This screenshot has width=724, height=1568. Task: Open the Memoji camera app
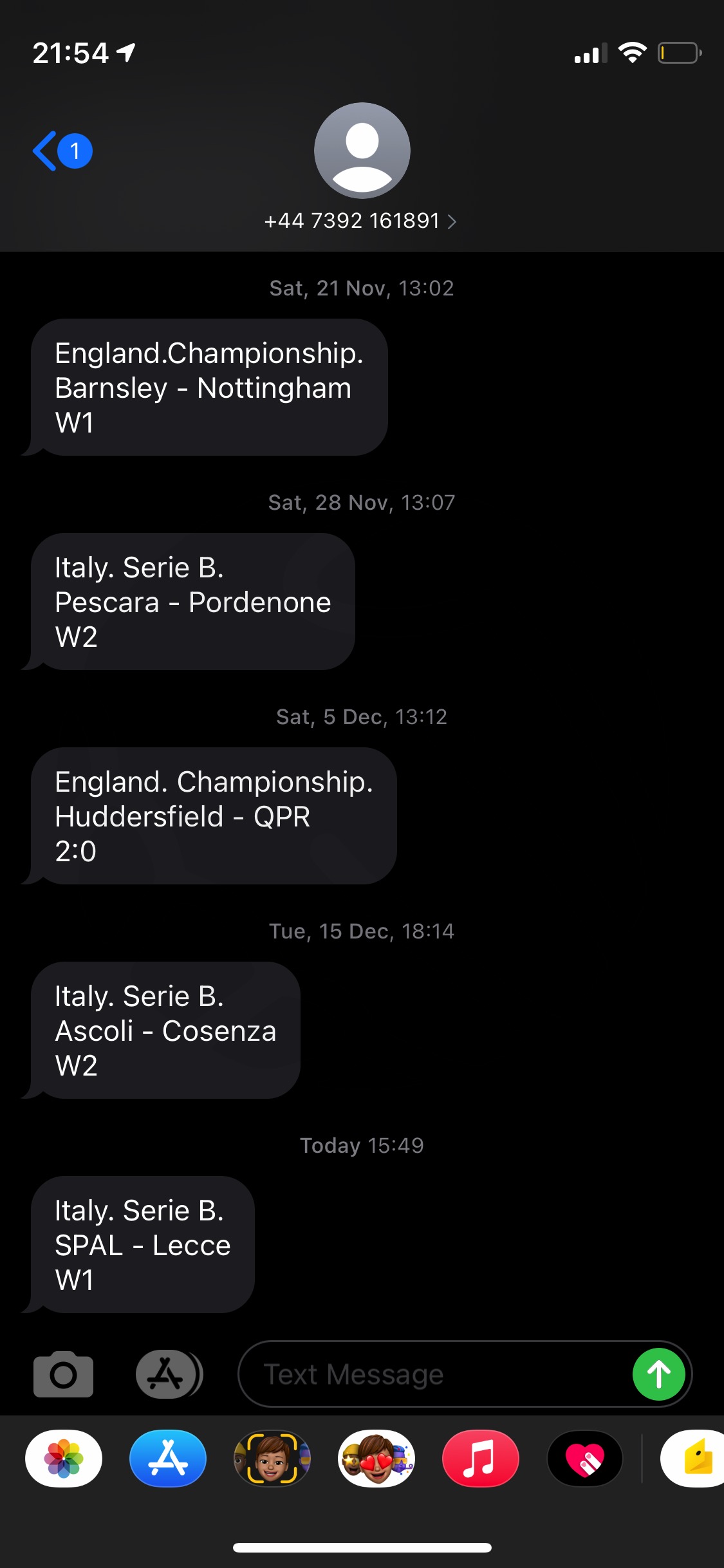(x=272, y=1459)
